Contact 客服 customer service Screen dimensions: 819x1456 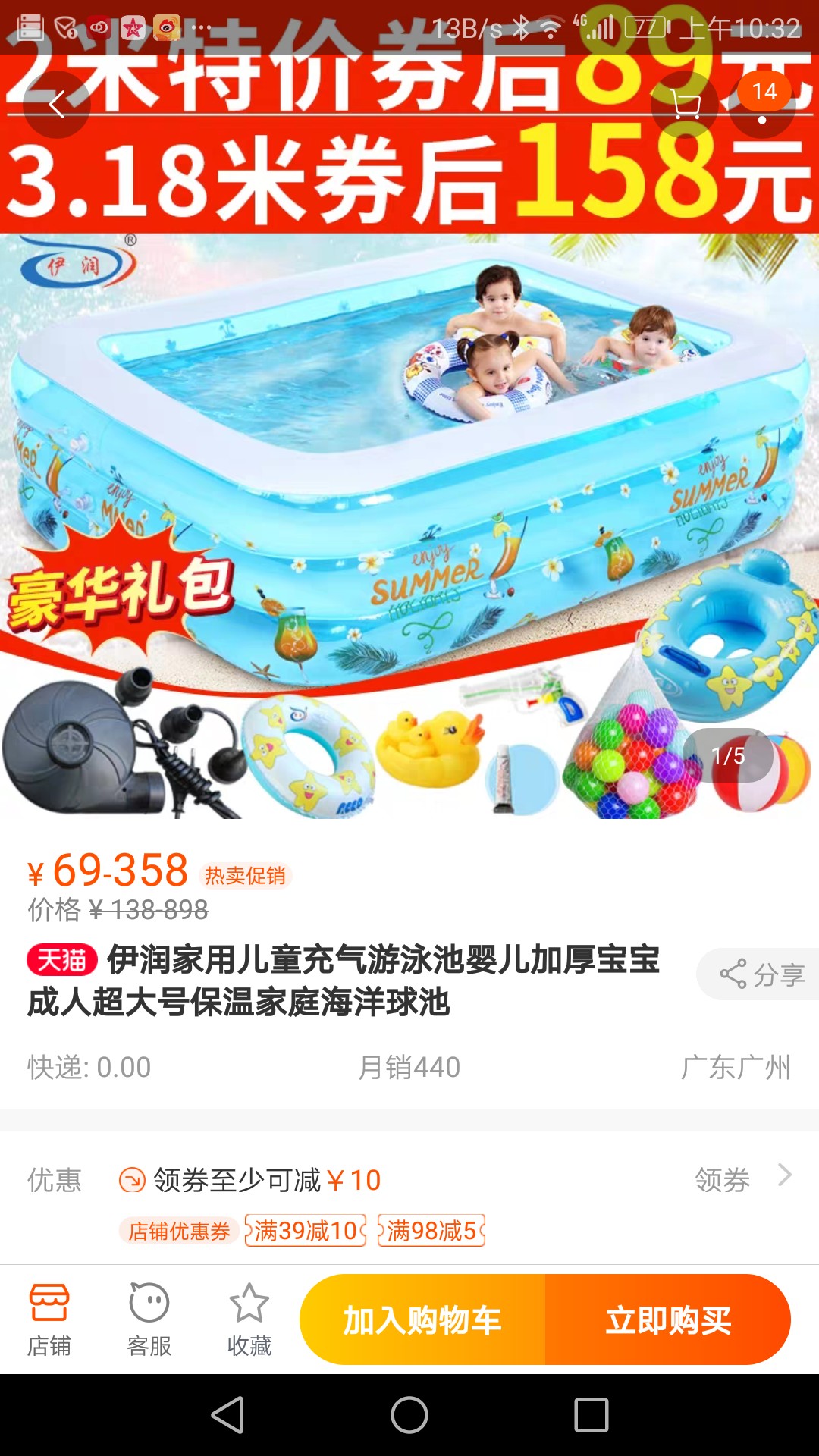(149, 1319)
